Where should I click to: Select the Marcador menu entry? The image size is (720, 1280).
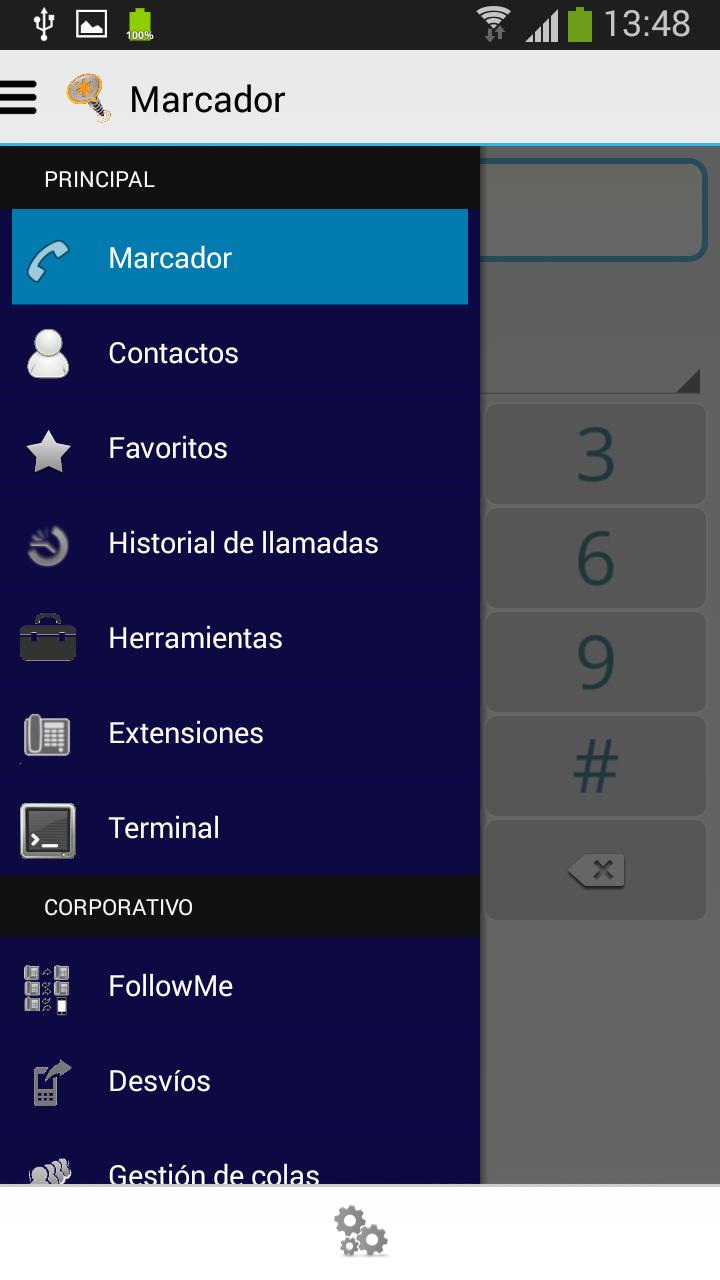240,256
